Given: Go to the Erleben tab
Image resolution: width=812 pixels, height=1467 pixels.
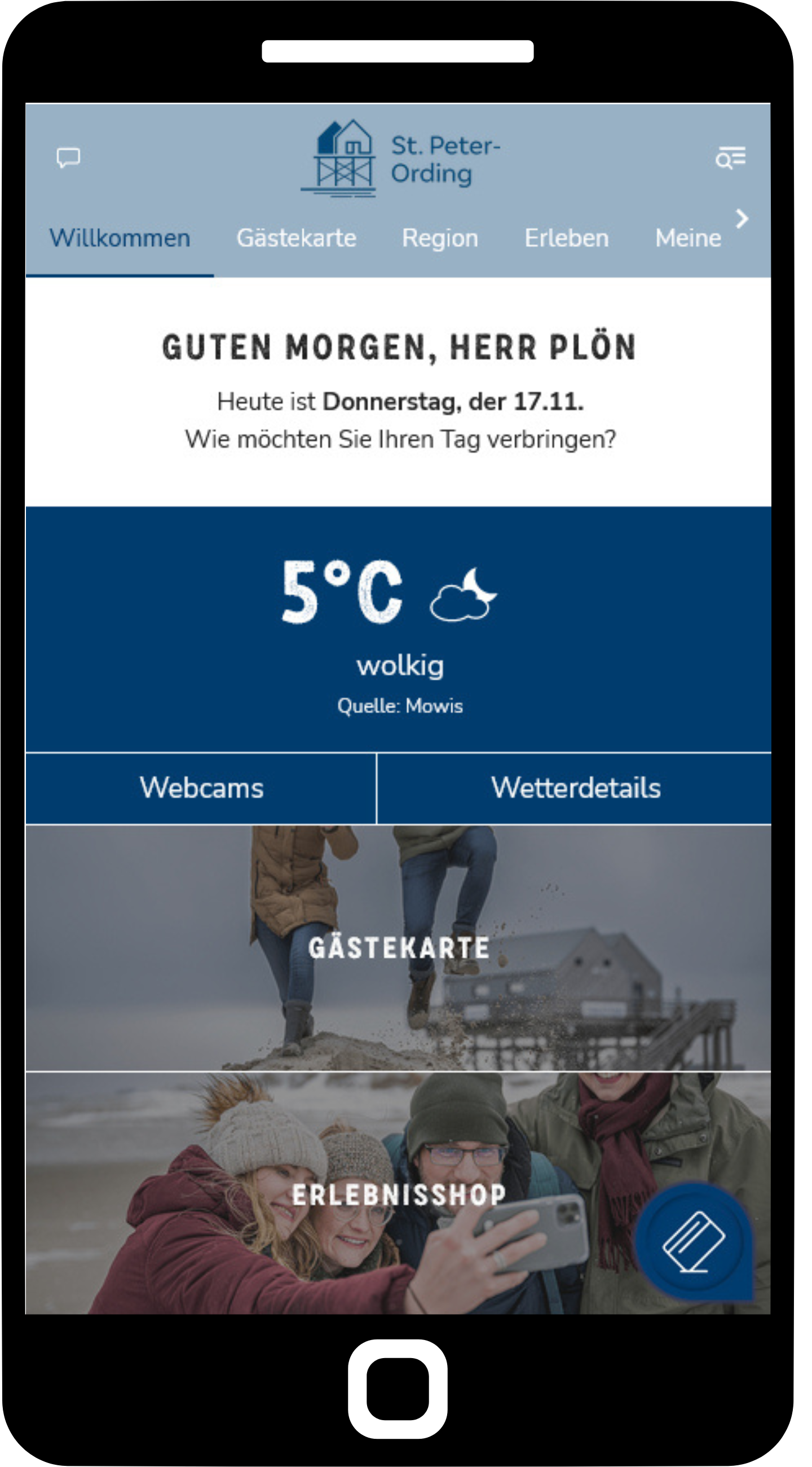Looking at the screenshot, I should tap(567, 238).
